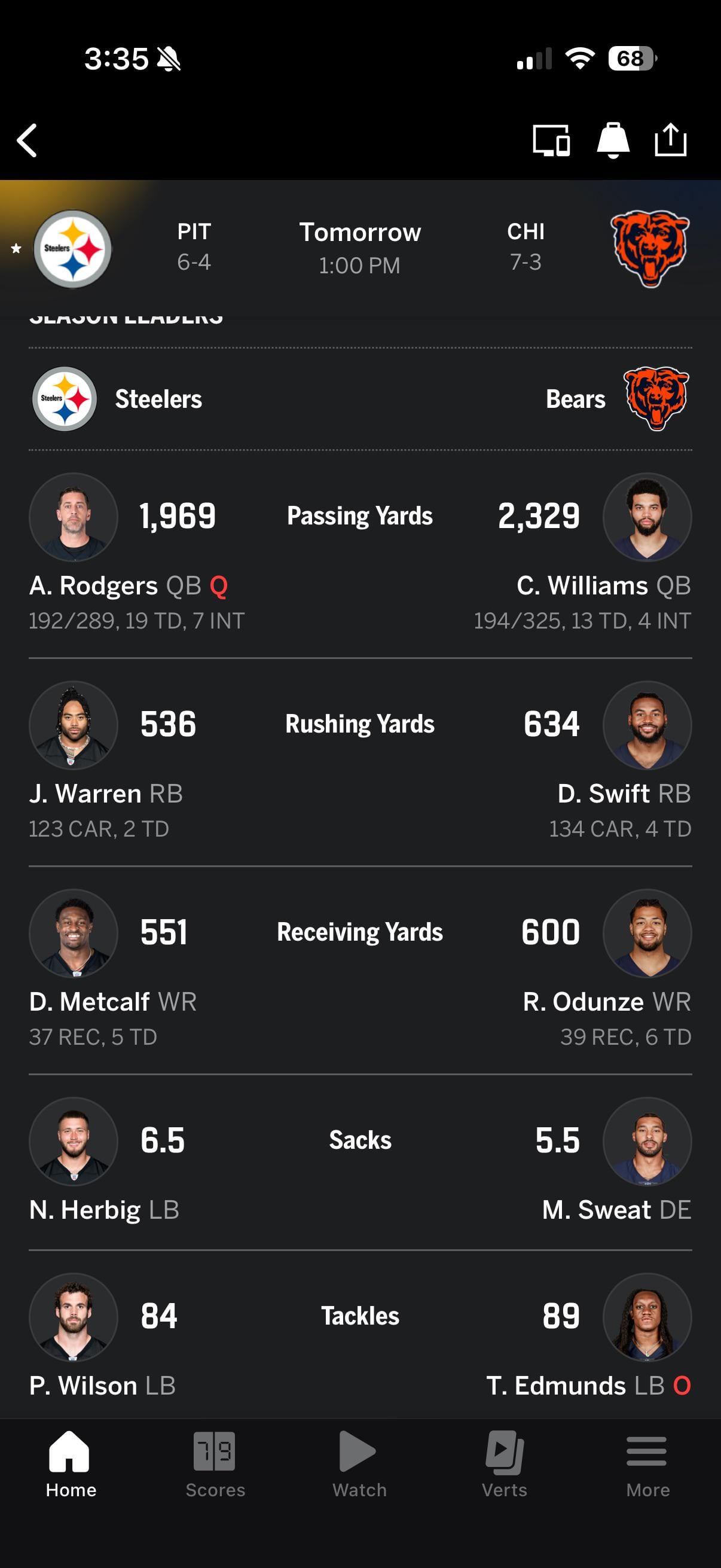Open the Scores tab
Image resolution: width=721 pixels, height=1568 pixels.
pos(215,1464)
